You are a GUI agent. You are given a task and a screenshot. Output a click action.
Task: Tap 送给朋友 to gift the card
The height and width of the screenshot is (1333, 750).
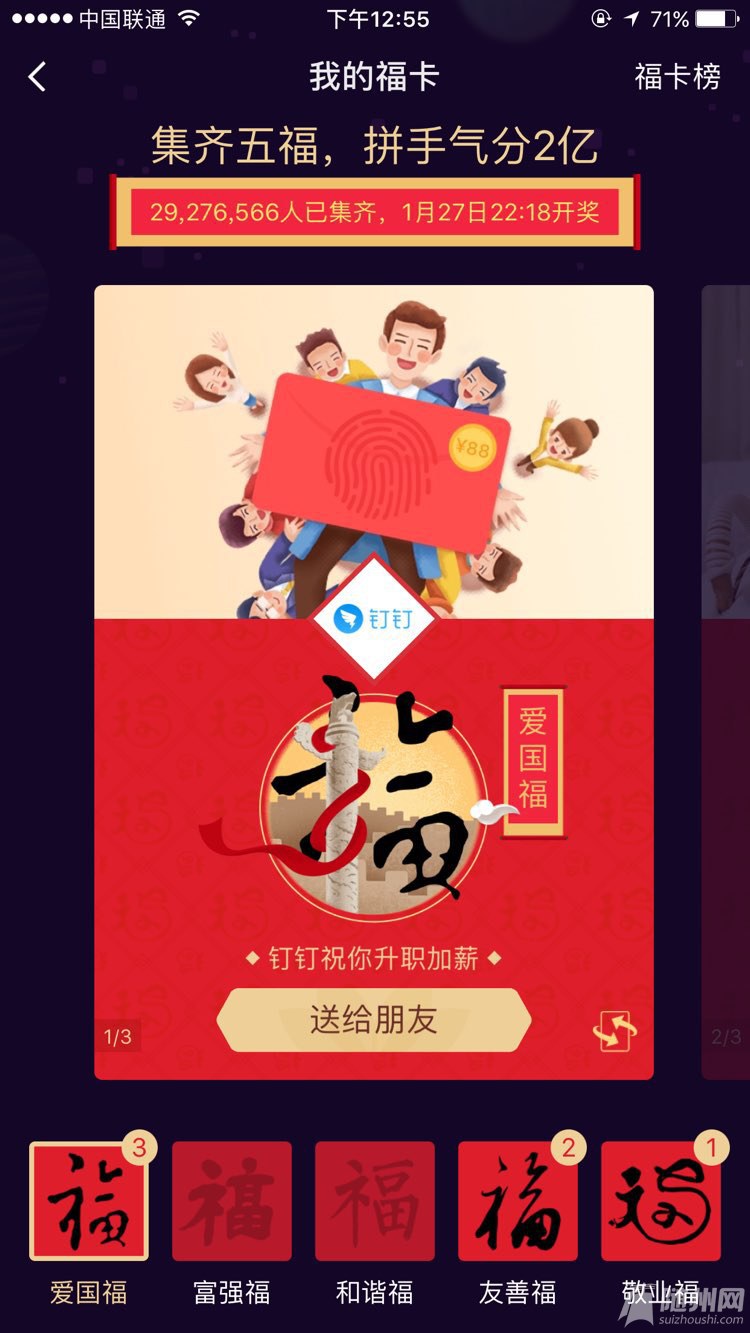373,1020
